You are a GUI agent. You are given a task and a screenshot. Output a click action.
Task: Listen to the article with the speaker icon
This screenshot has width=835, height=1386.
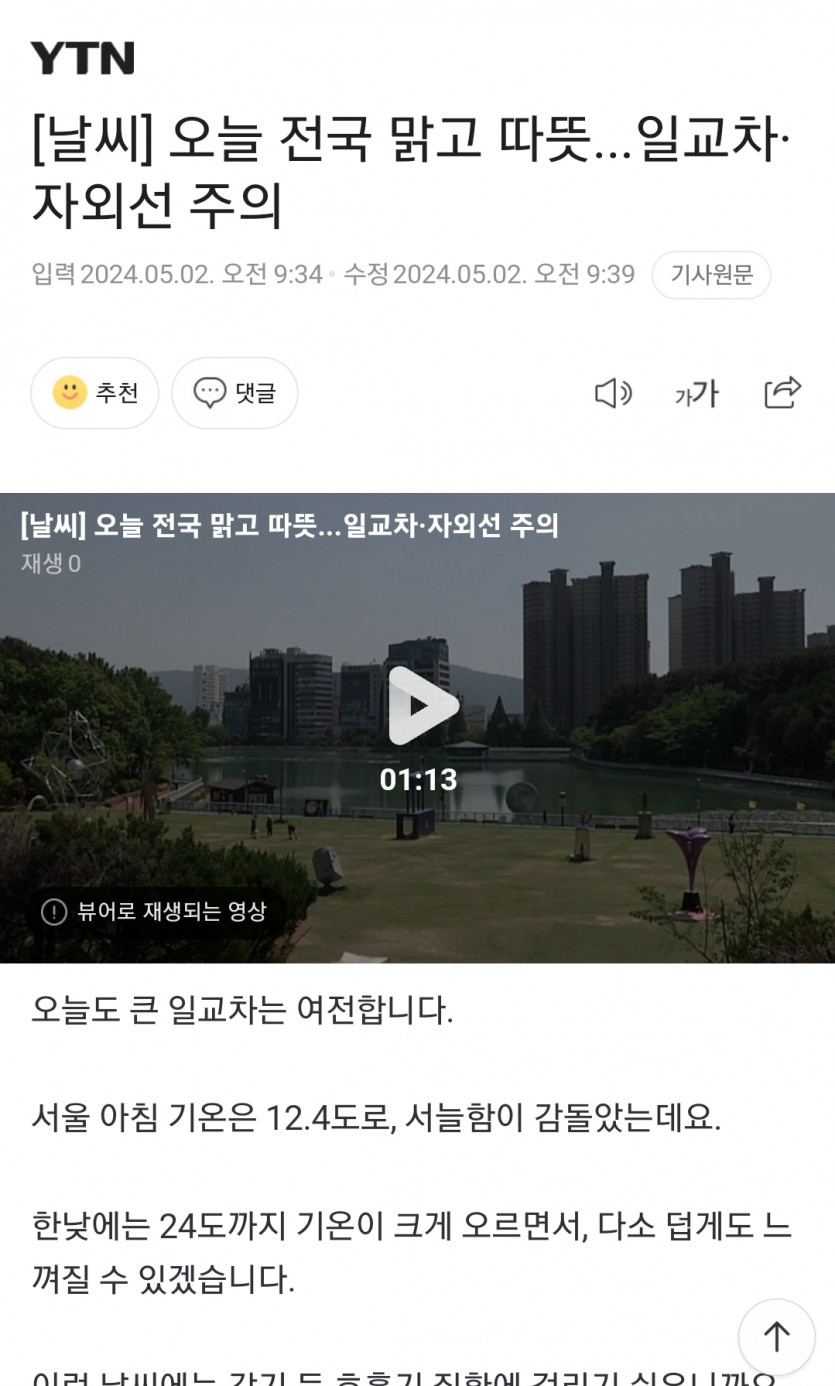tap(612, 393)
